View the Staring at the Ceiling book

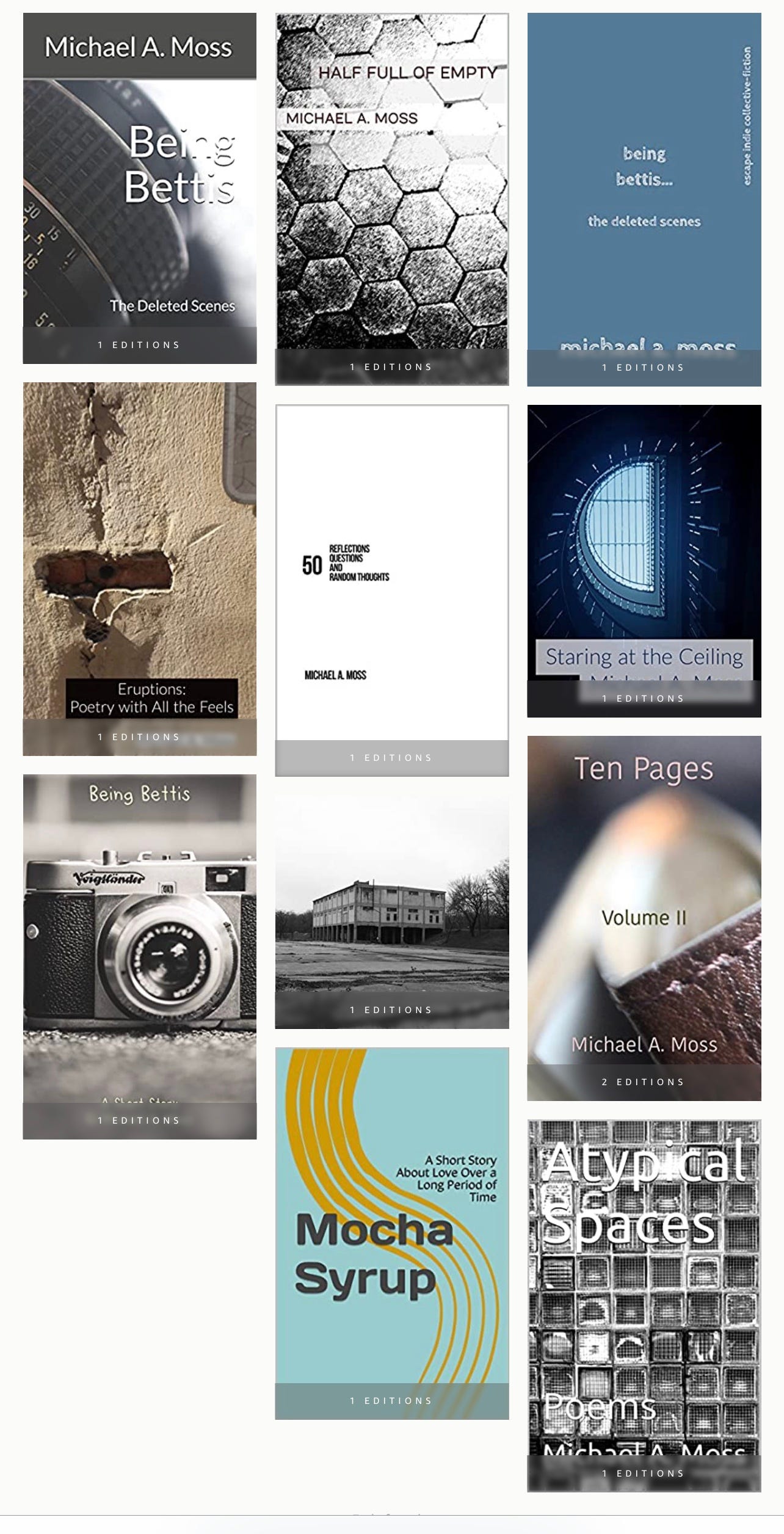(x=644, y=561)
